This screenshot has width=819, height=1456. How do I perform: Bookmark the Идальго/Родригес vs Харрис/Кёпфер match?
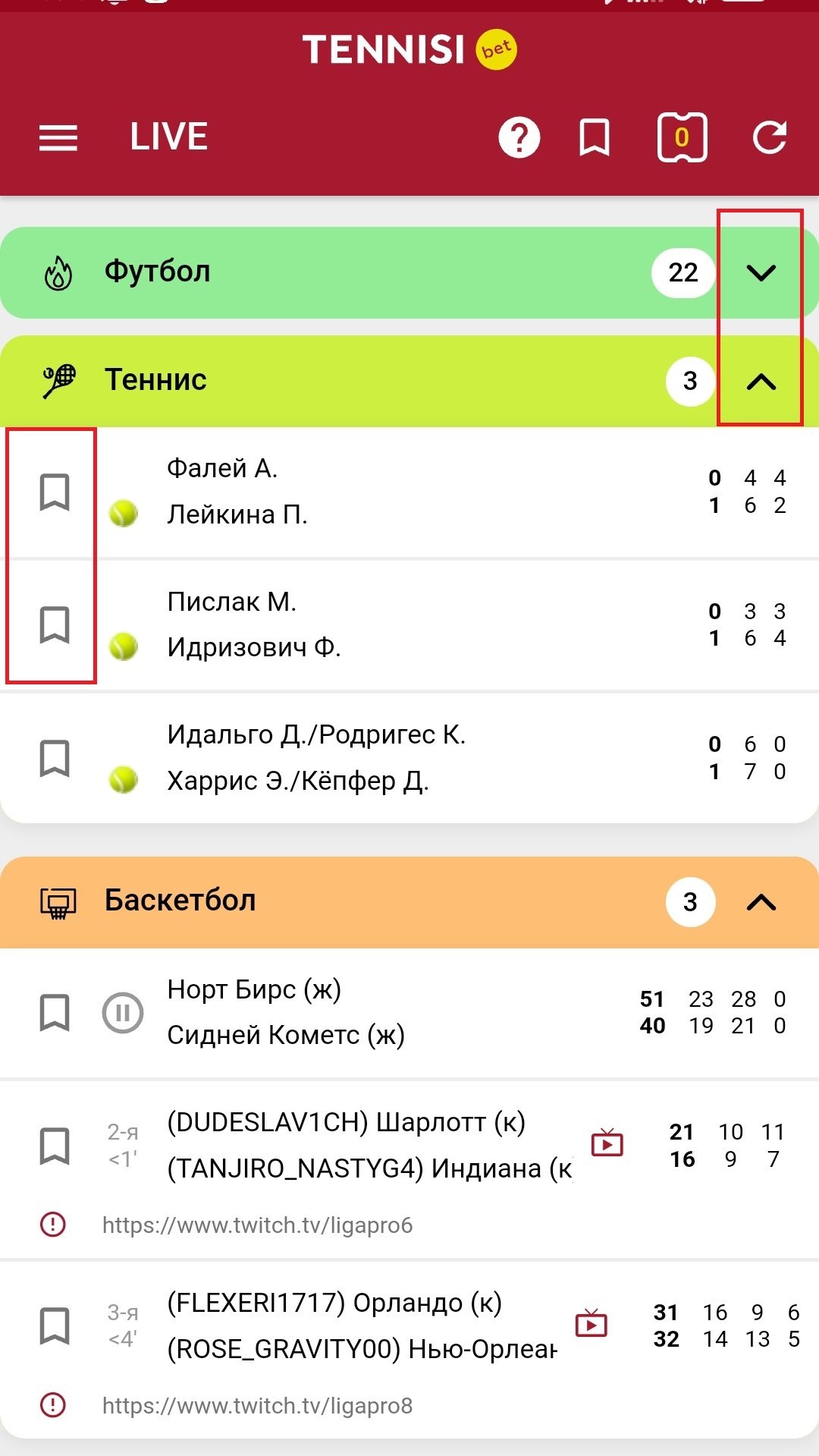click(55, 758)
